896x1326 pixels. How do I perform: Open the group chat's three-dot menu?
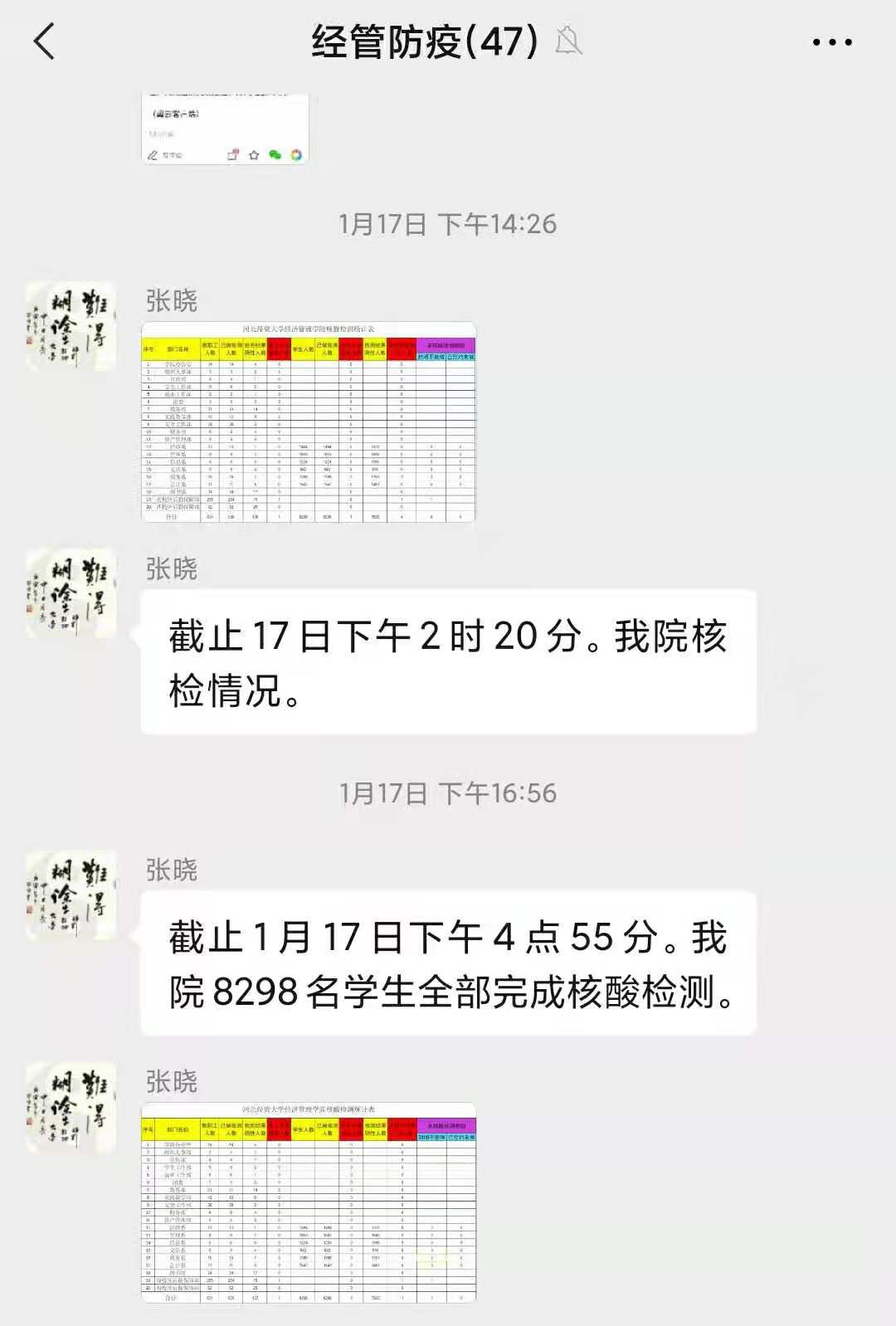click(x=831, y=42)
